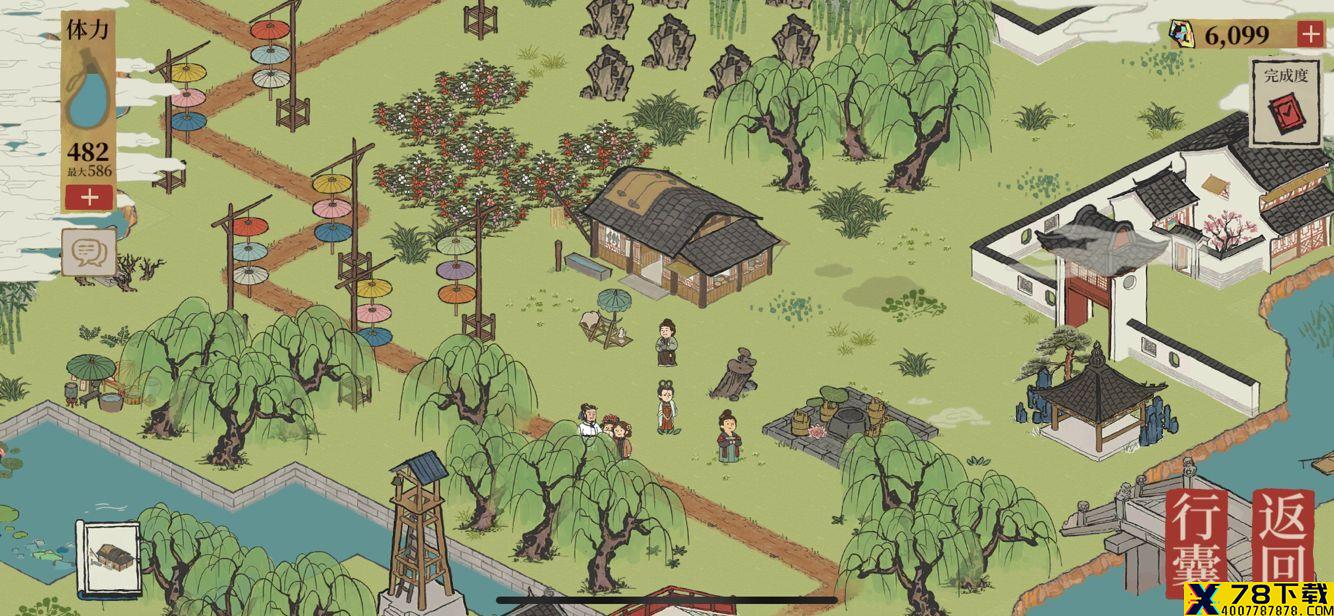
Task: Open the 完成度 completion book
Action: click(1284, 102)
